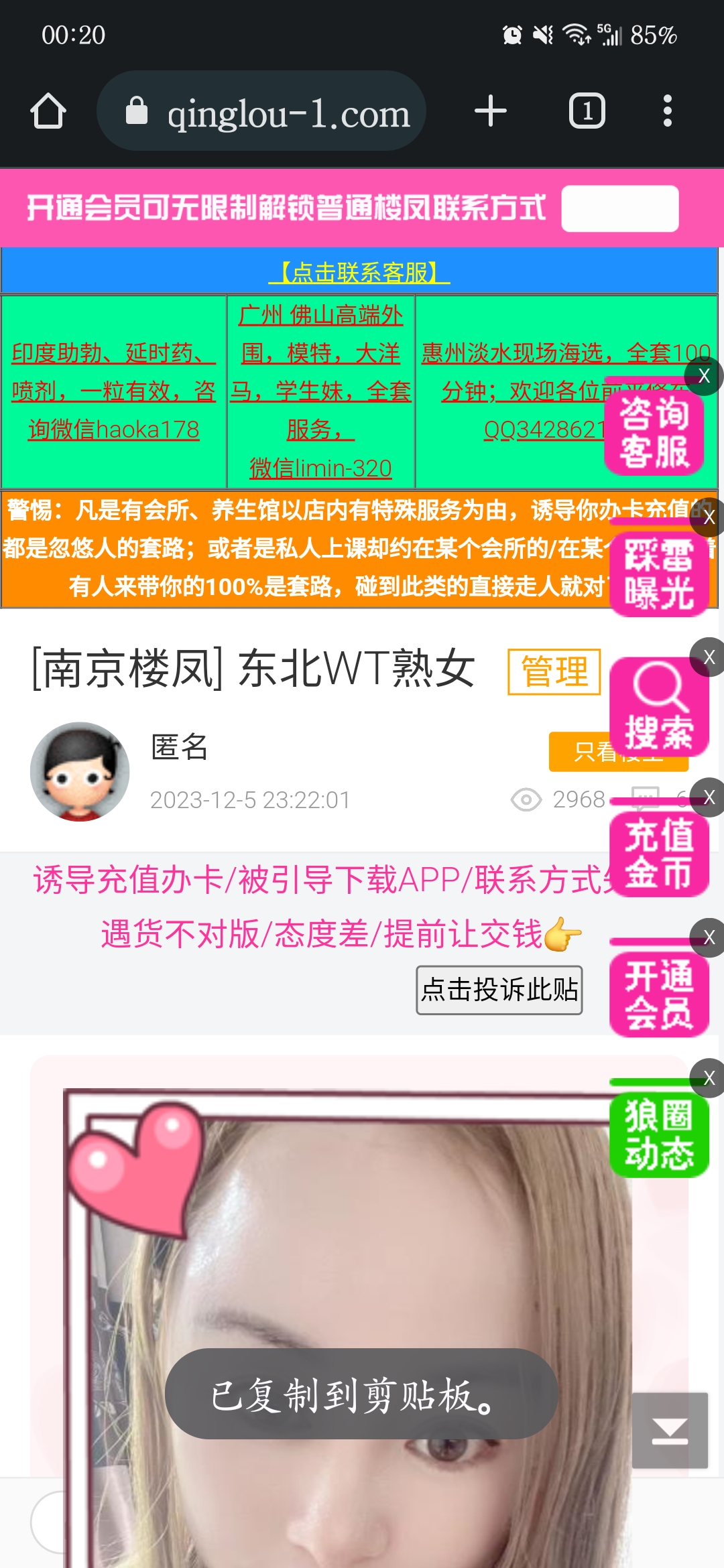Open the 点击联系客服 link
The image size is (724, 1568).
pyautogui.click(x=359, y=272)
